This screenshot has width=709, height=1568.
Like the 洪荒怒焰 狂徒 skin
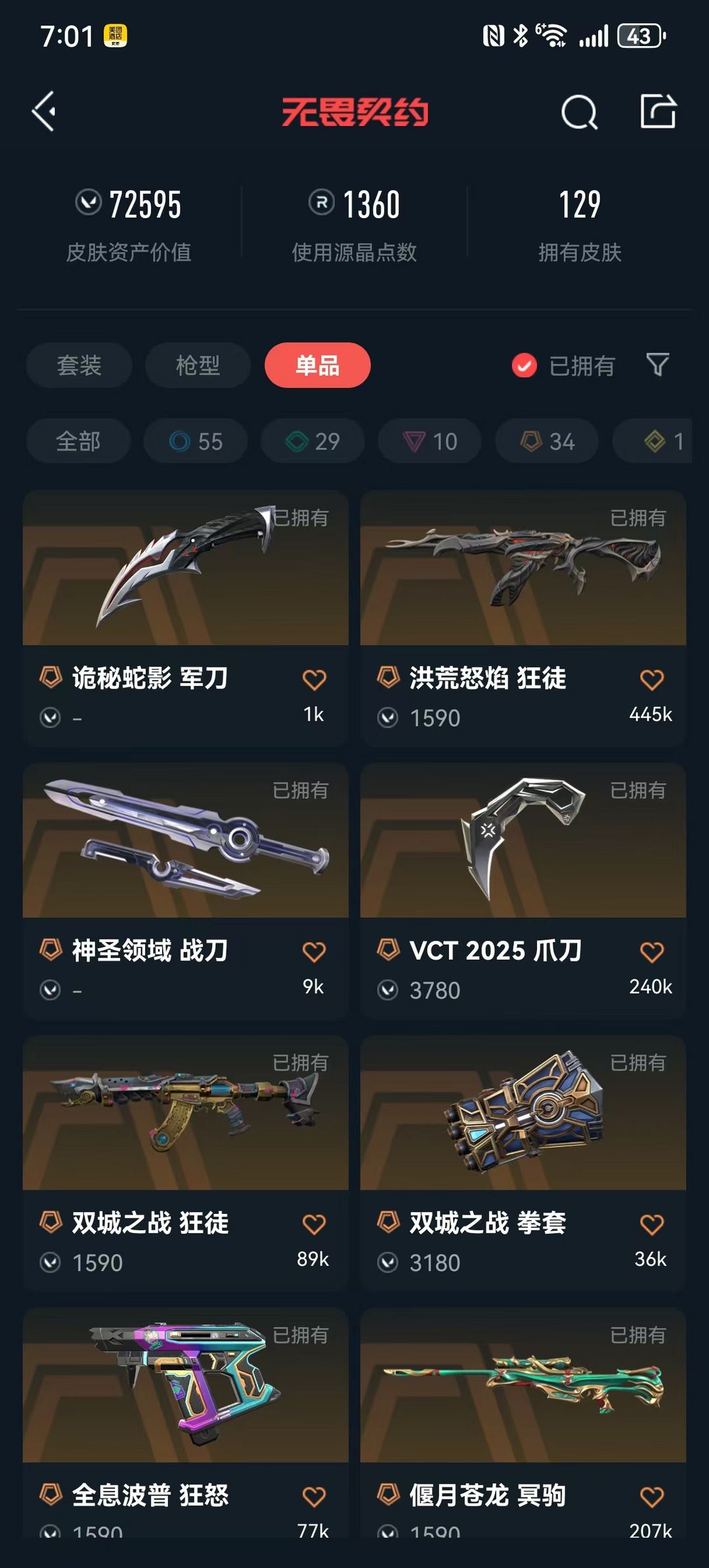(x=651, y=679)
